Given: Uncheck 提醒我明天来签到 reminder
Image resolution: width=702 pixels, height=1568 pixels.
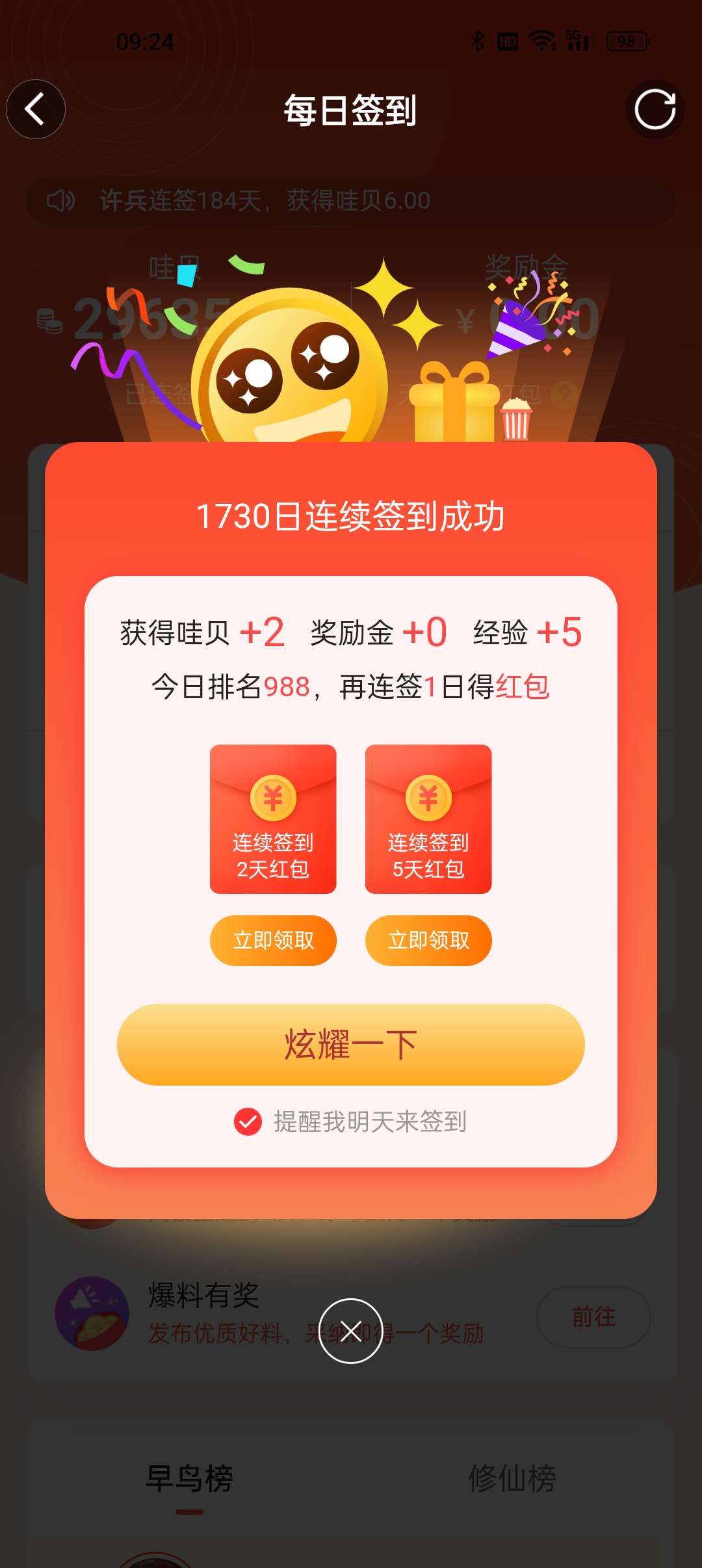Looking at the screenshot, I should tap(248, 1121).
